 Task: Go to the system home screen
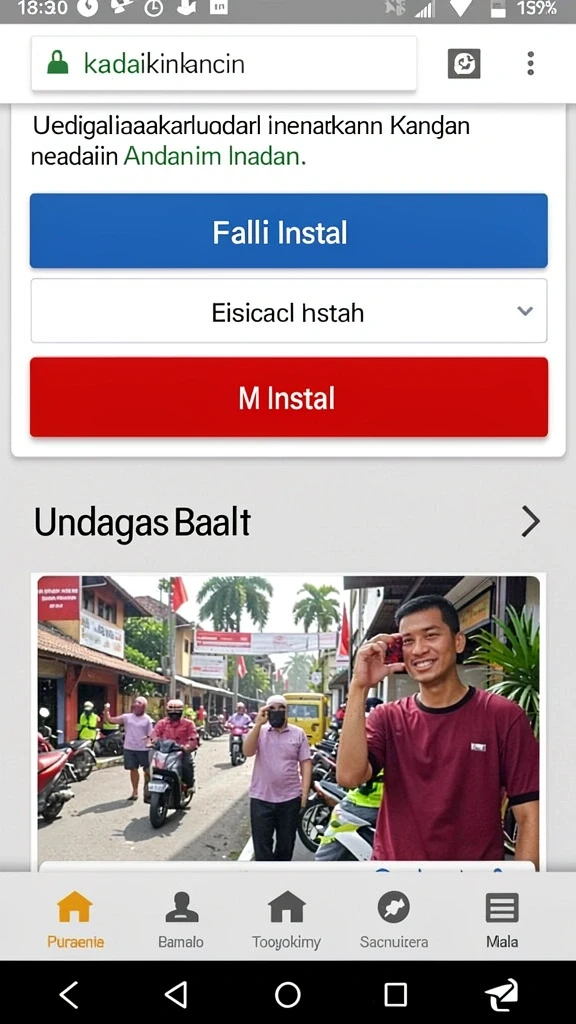click(x=287, y=995)
